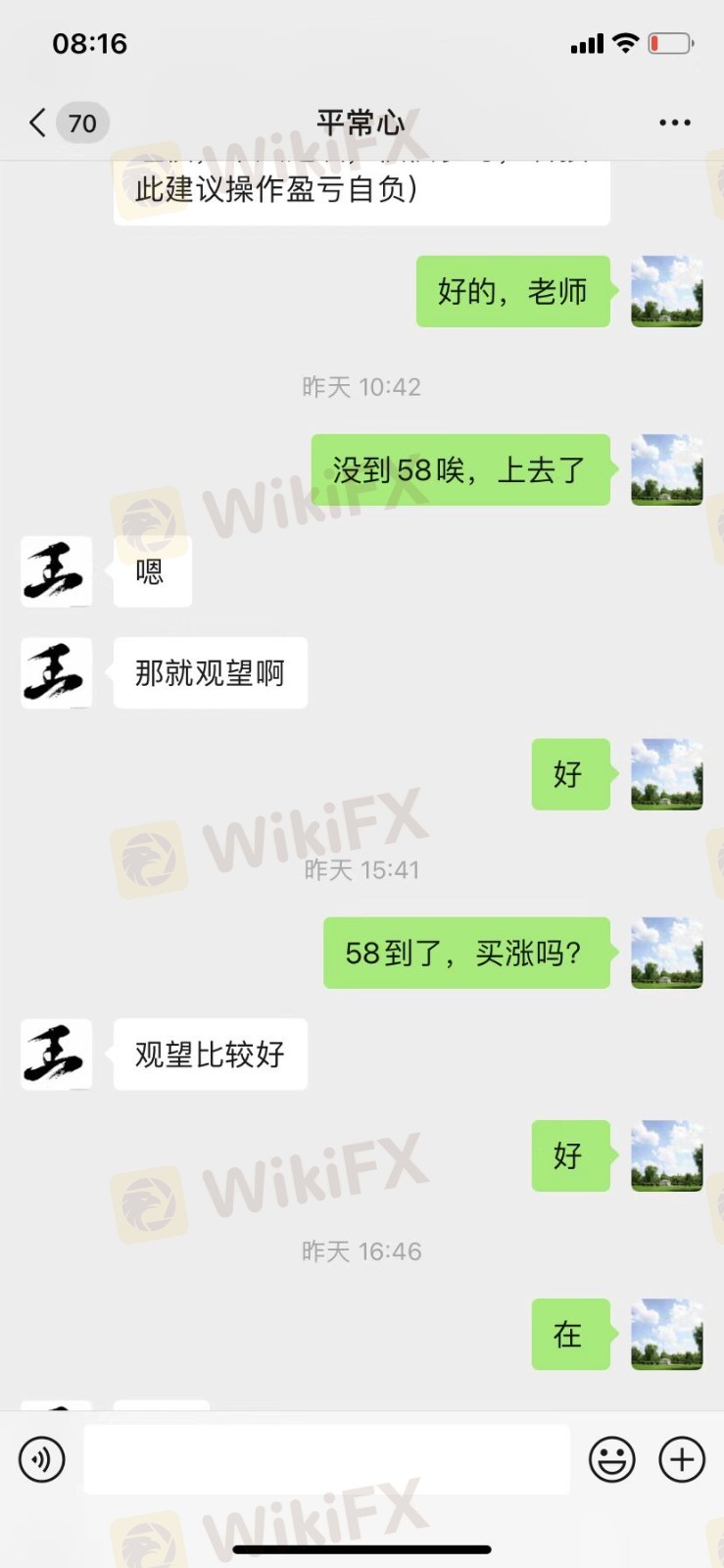
Task: Open the chat info overflow menu
Action: click(x=674, y=123)
